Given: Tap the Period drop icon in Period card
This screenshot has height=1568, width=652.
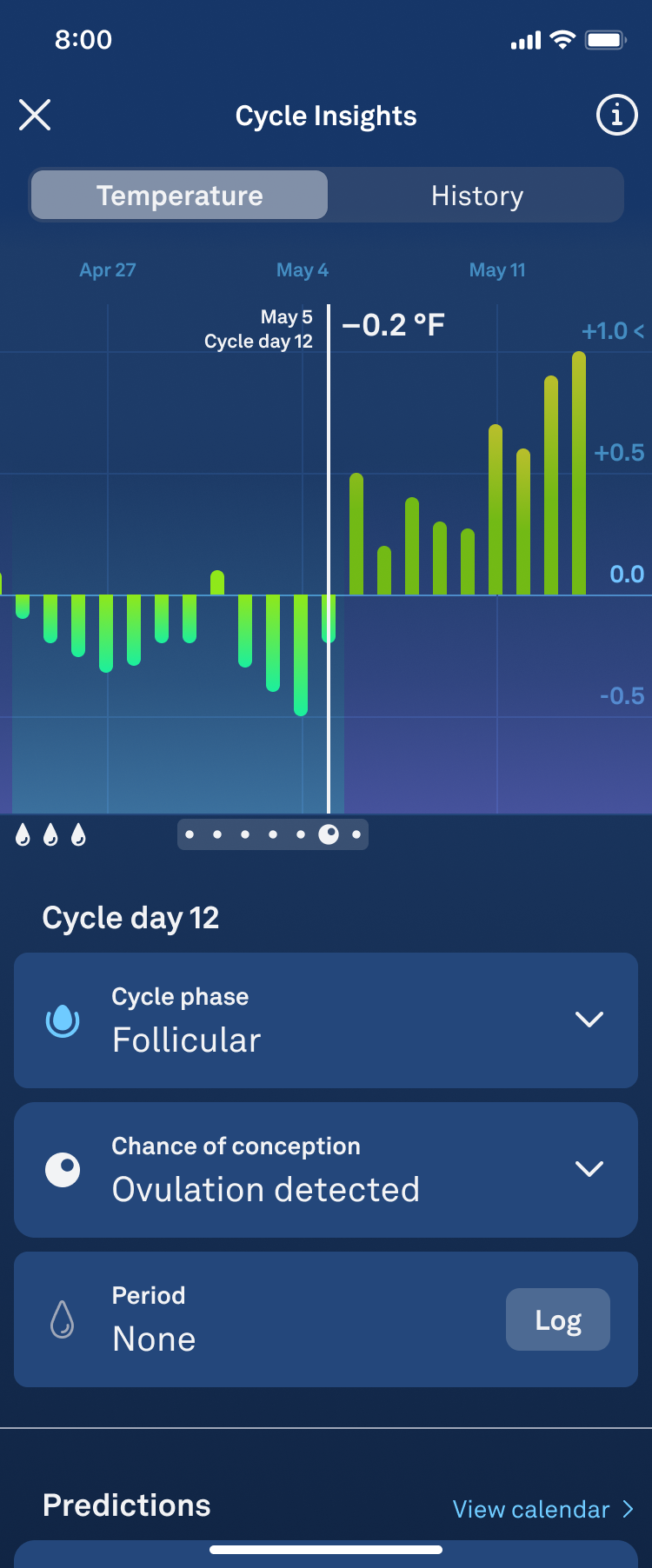Looking at the screenshot, I should 63,1319.
